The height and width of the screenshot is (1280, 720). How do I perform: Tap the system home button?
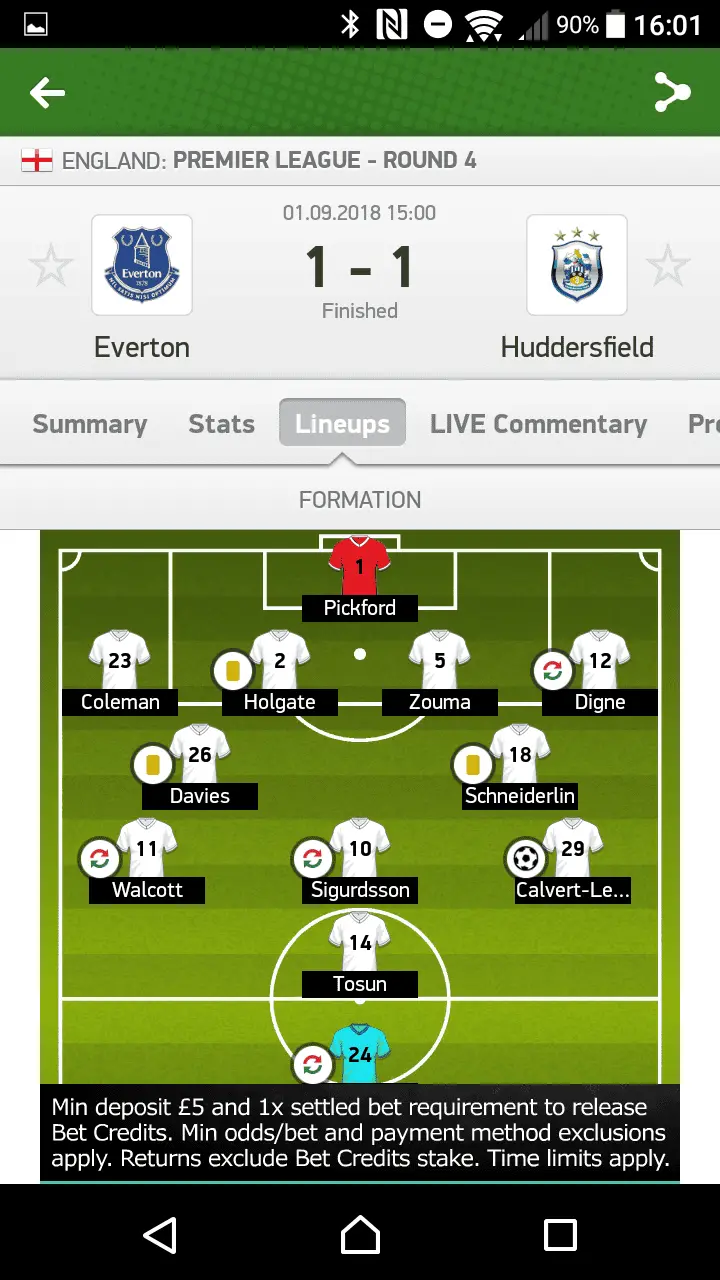tap(360, 1234)
